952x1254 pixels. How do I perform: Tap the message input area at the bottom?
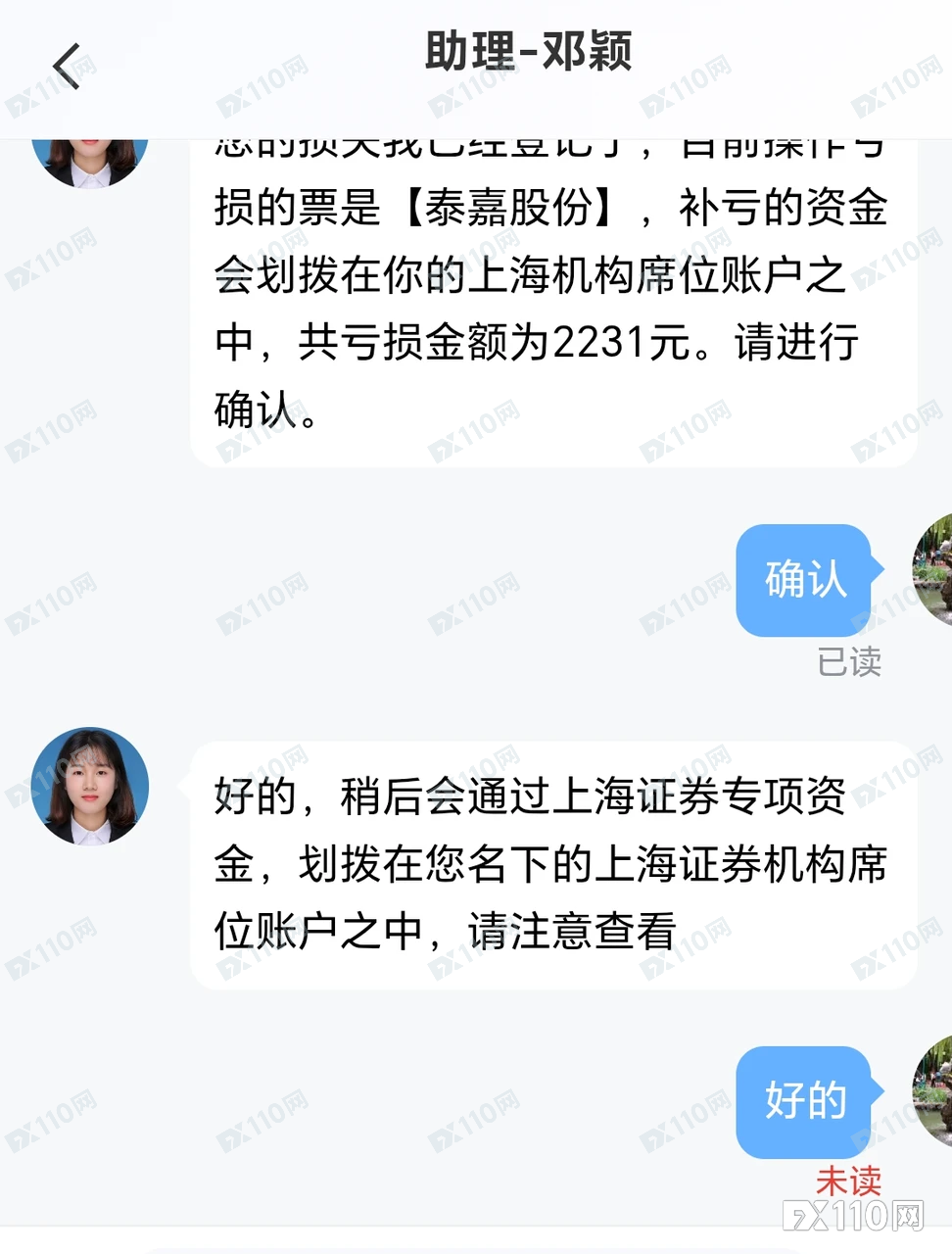(476, 1246)
